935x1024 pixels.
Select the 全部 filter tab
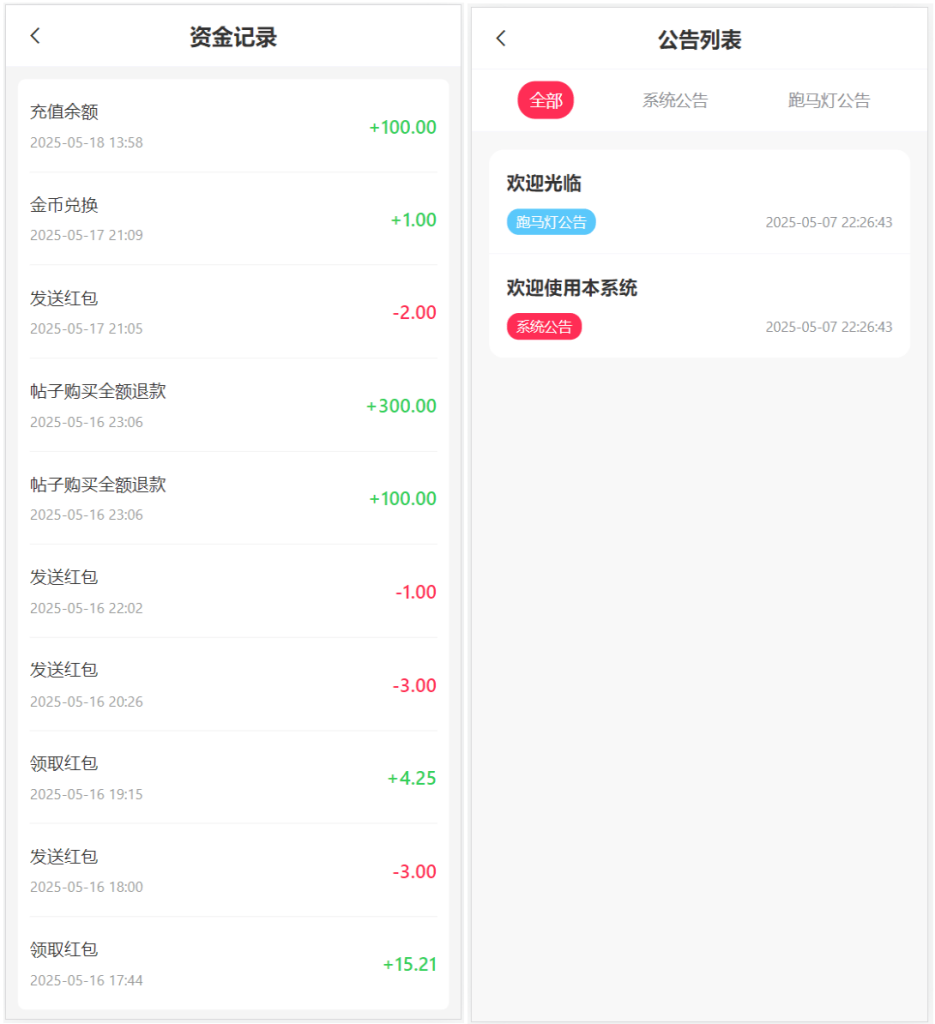click(545, 100)
